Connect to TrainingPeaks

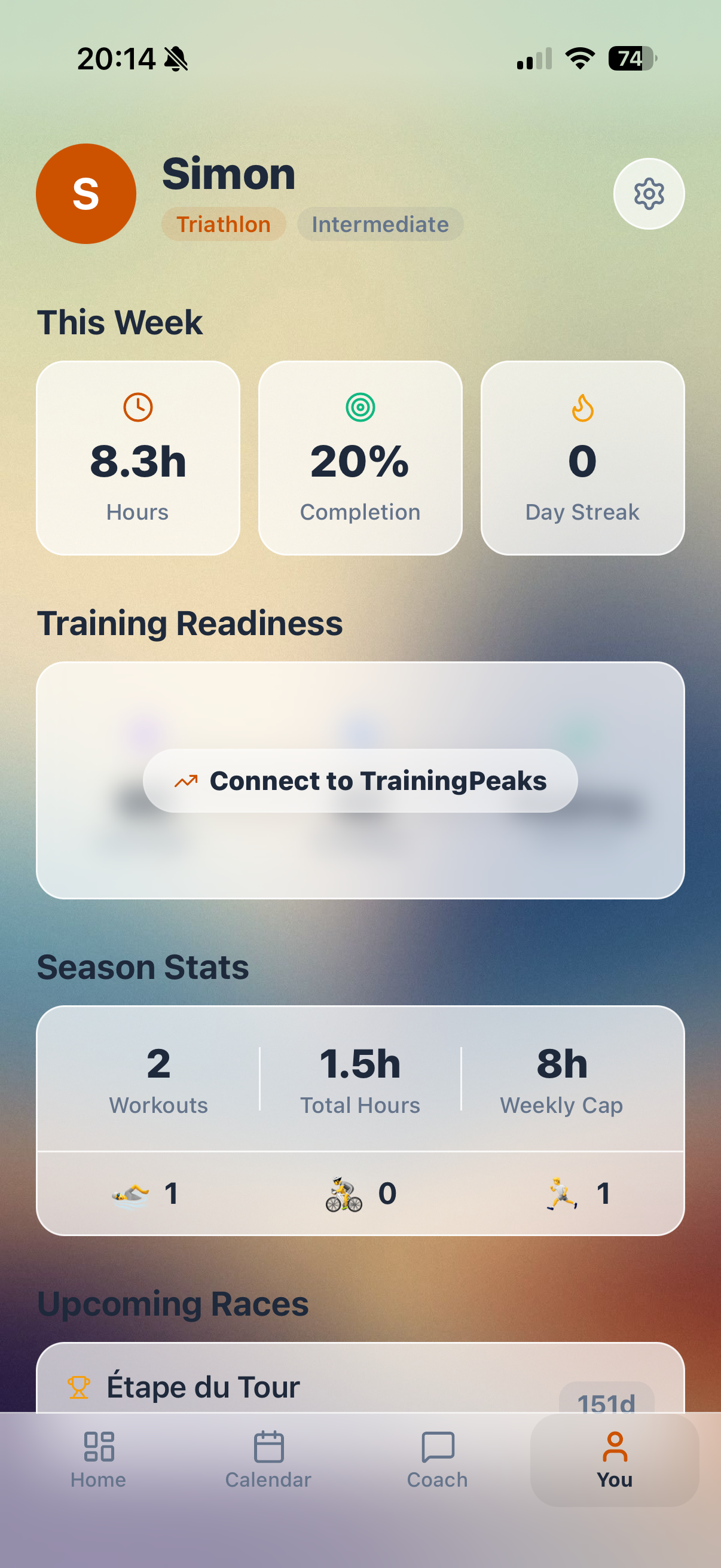point(360,781)
